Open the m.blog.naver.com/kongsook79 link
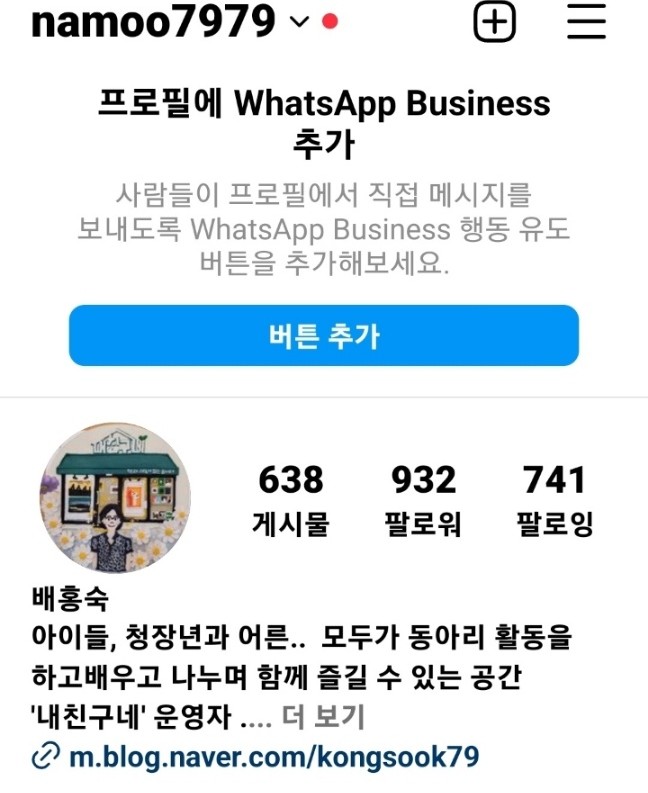 pos(273,756)
